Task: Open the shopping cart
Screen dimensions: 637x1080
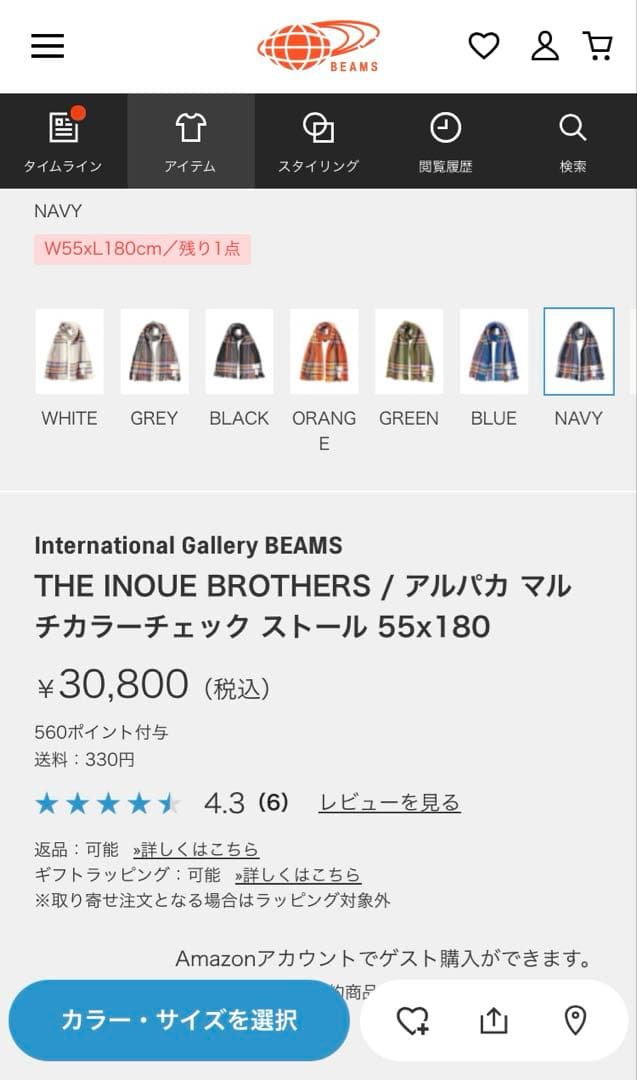Action: coord(598,46)
